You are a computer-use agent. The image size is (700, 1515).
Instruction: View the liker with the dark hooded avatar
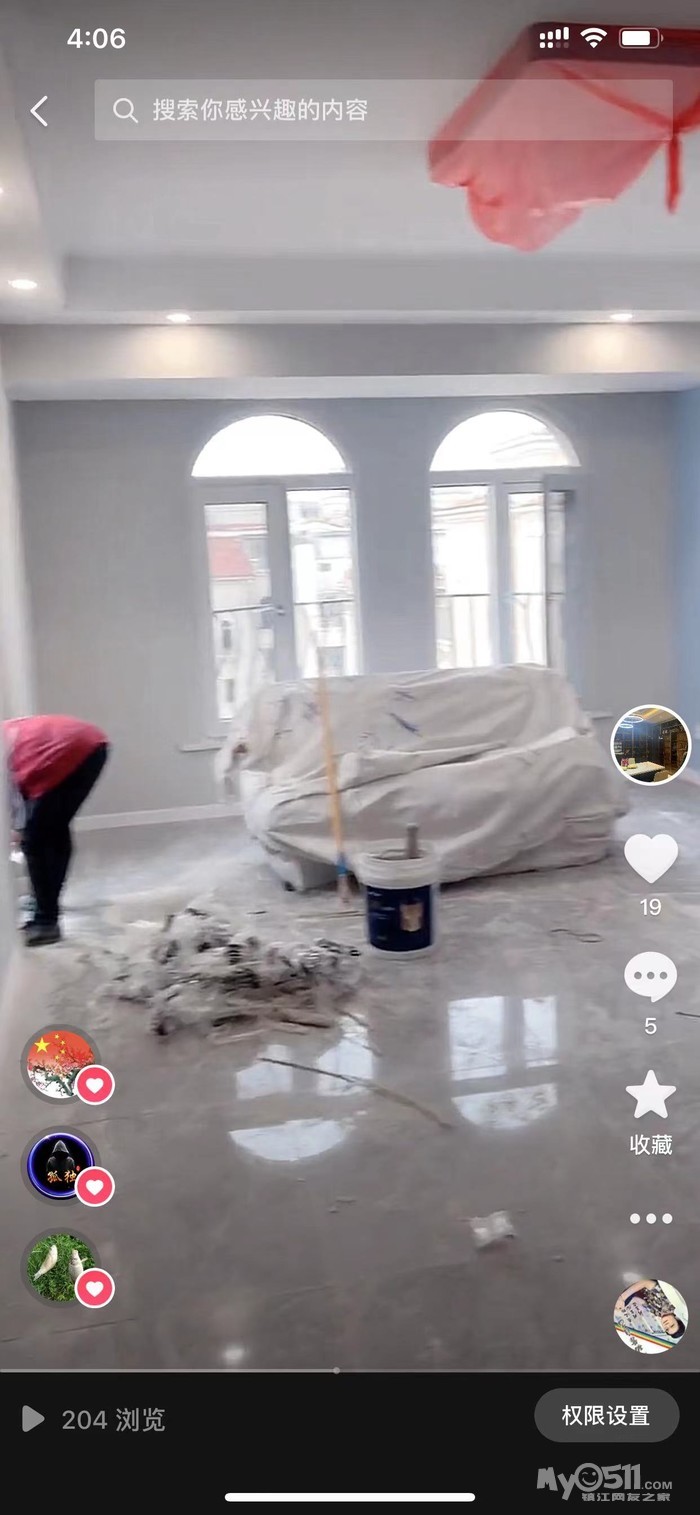click(61, 1165)
